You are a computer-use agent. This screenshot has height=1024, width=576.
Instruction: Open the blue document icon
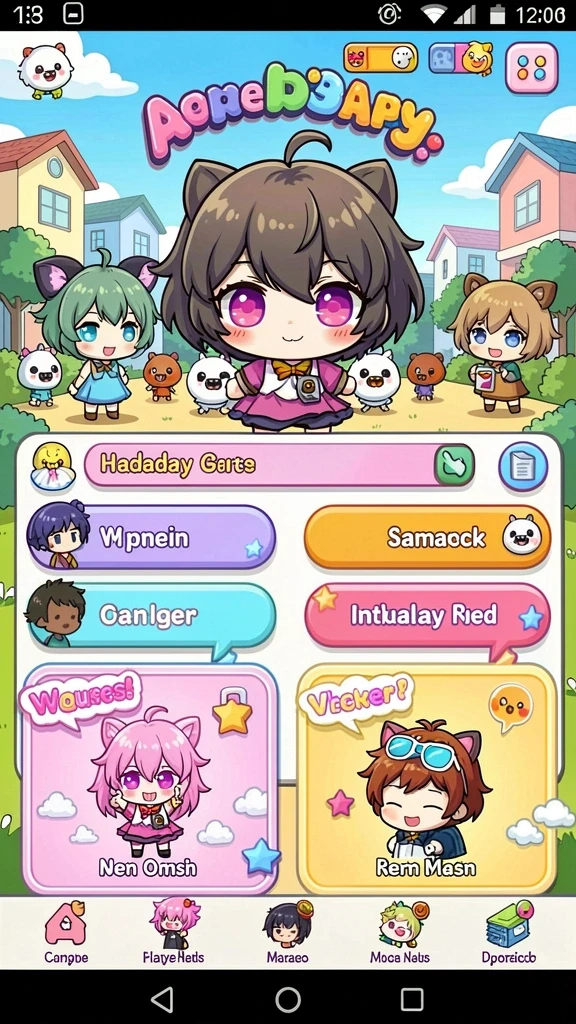(x=522, y=466)
